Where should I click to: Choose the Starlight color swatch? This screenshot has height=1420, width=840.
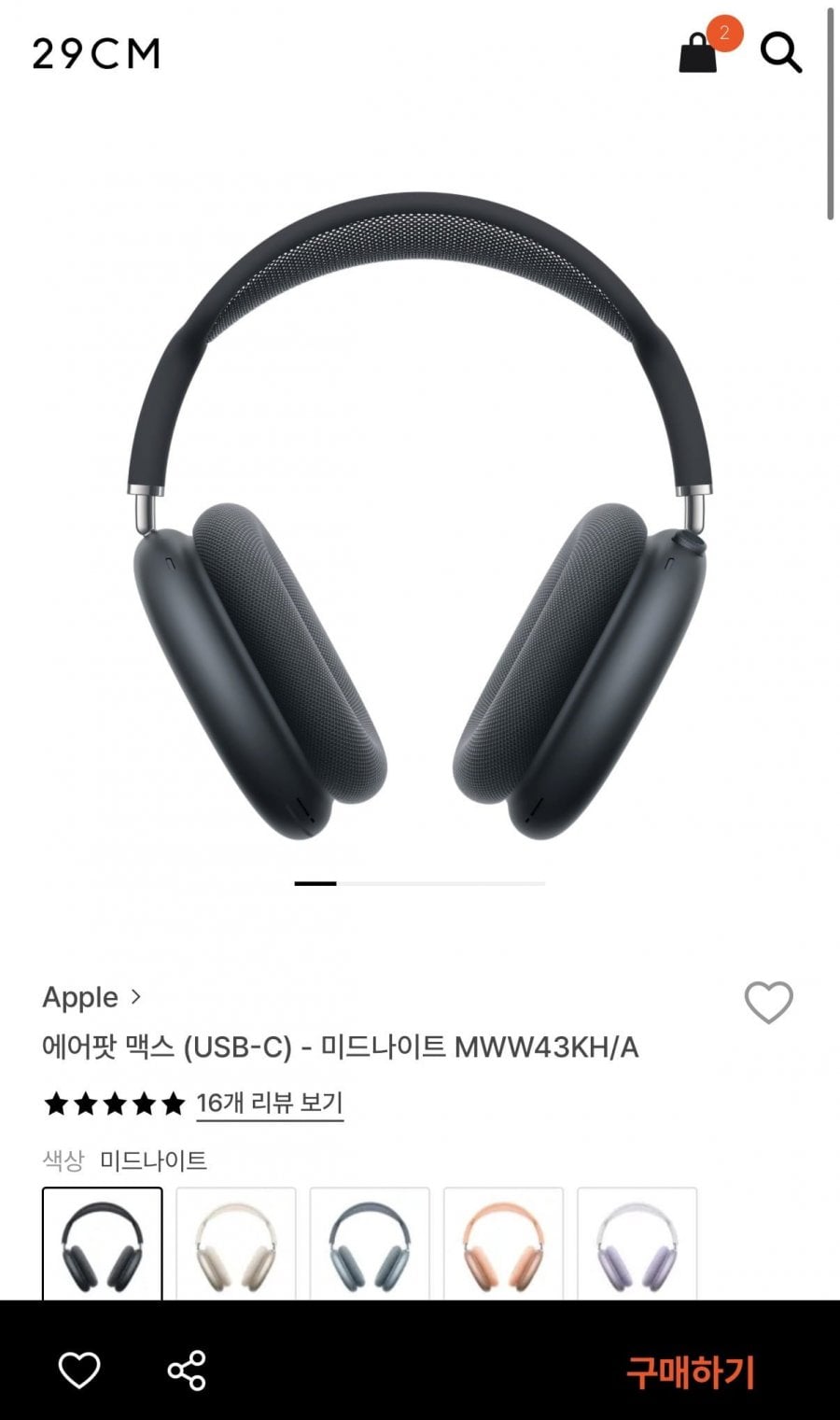coord(236,1244)
